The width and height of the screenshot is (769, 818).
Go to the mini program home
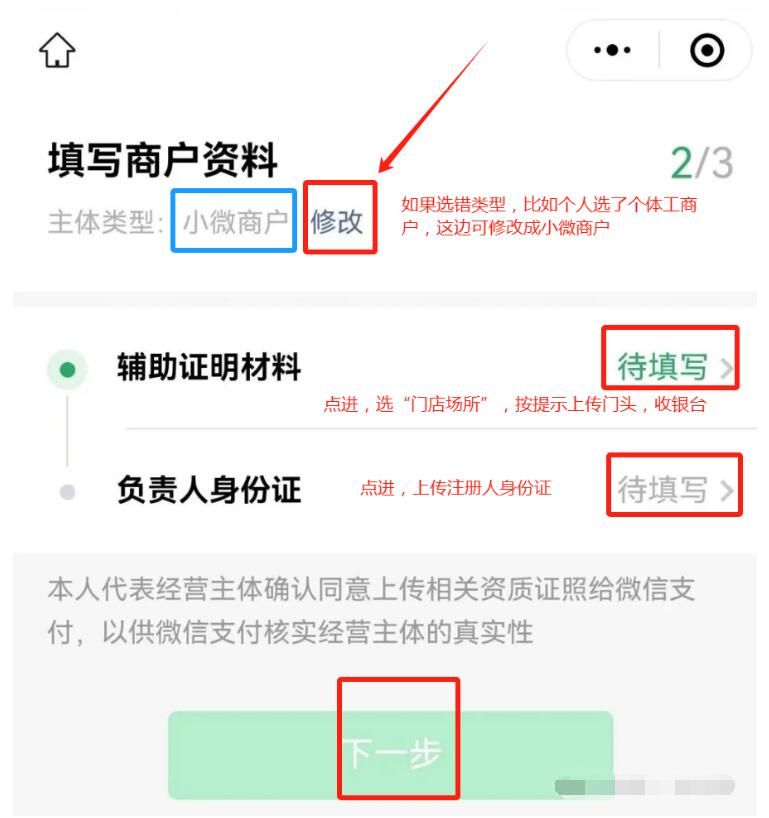[x=57, y=50]
